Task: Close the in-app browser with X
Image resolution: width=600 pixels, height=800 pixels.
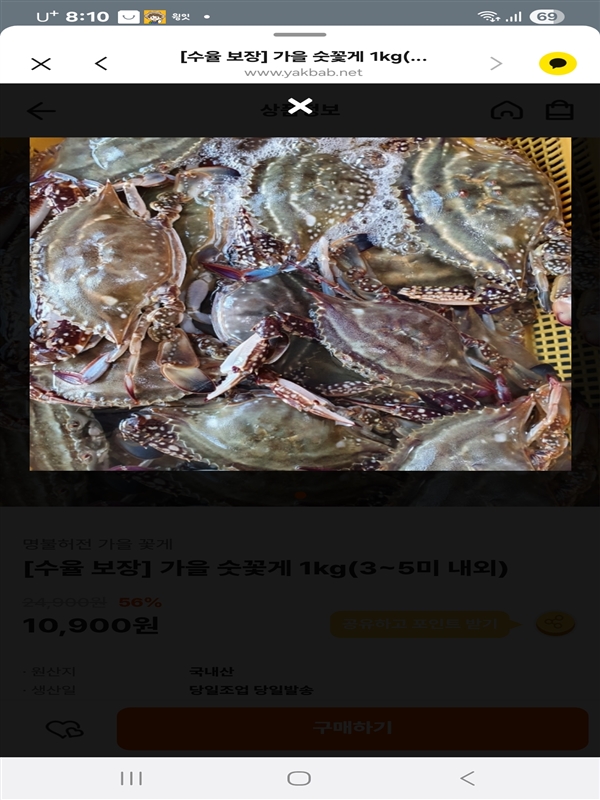Action: (40, 64)
